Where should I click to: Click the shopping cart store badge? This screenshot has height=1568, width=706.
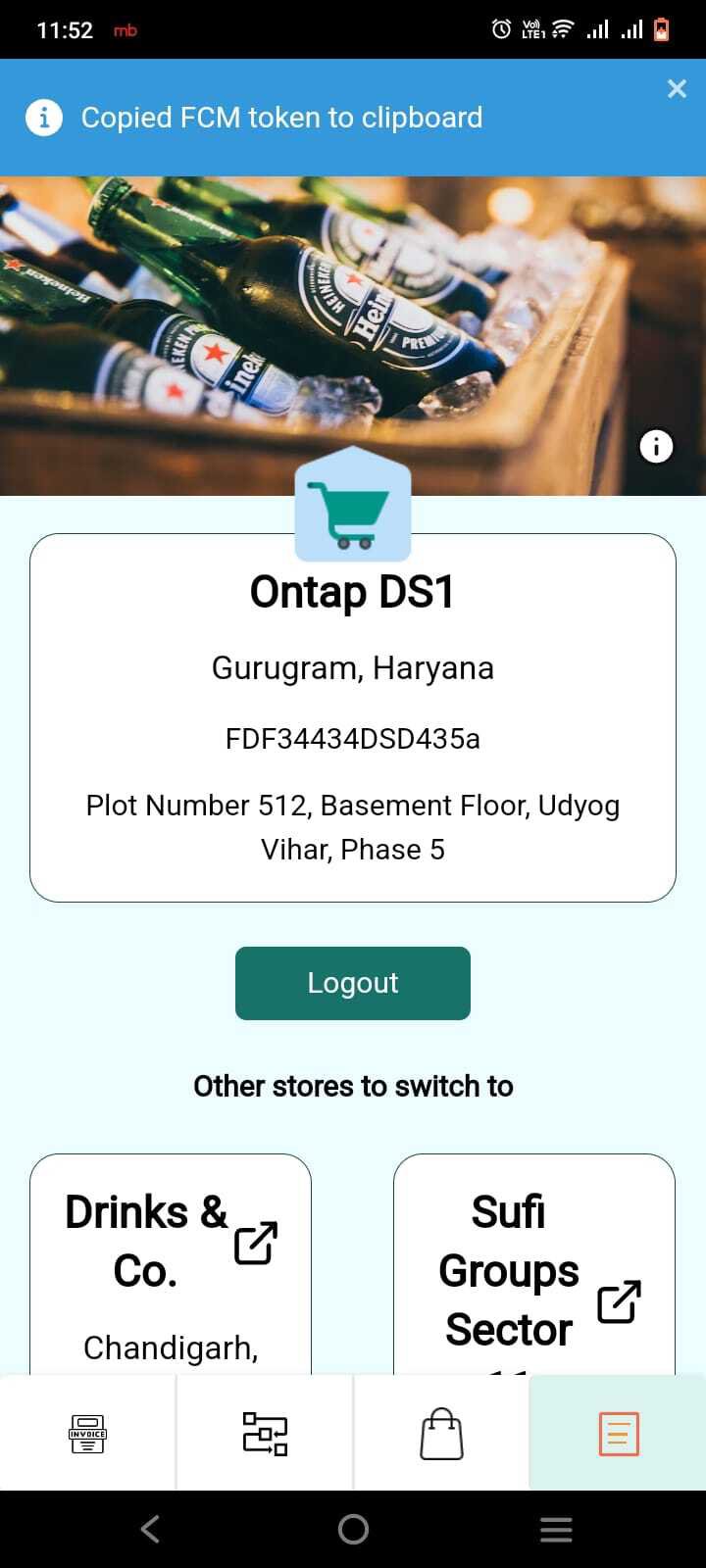click(353, 506)
